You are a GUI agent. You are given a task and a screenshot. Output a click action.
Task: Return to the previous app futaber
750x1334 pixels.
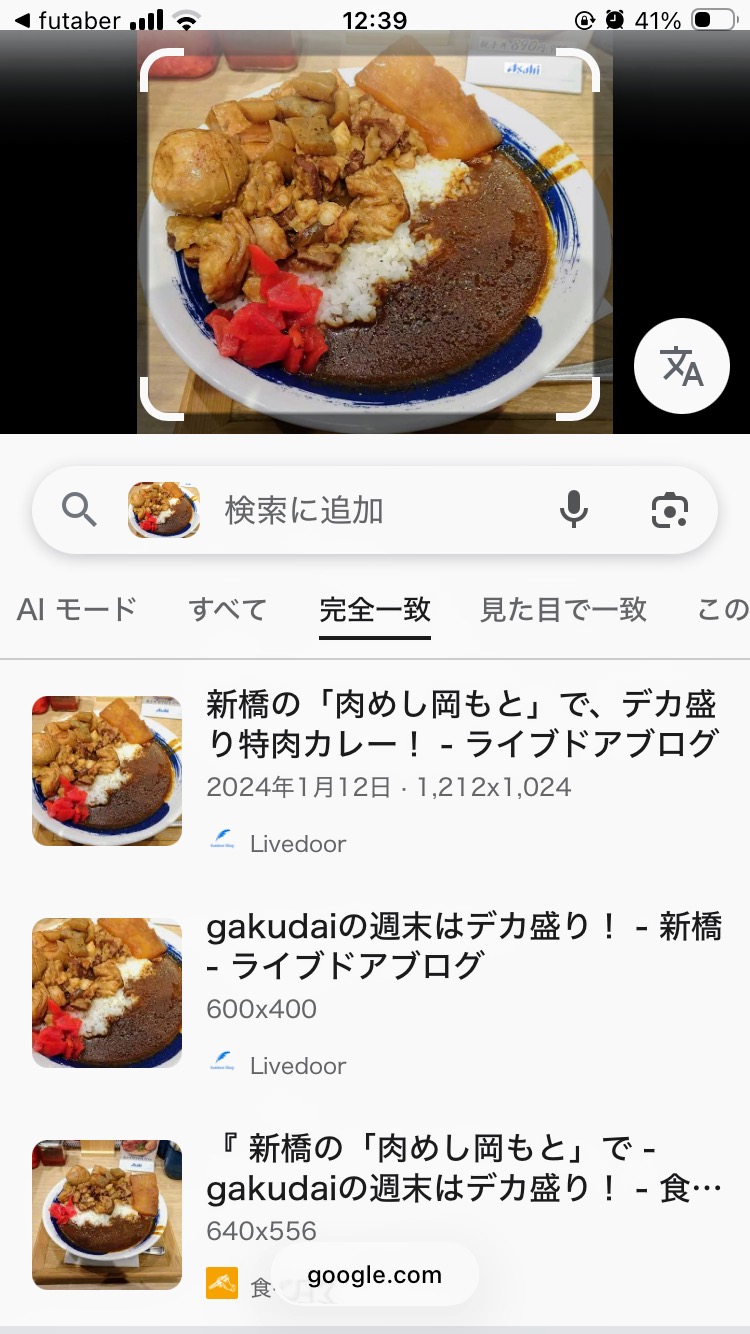[x=68, y=20]
